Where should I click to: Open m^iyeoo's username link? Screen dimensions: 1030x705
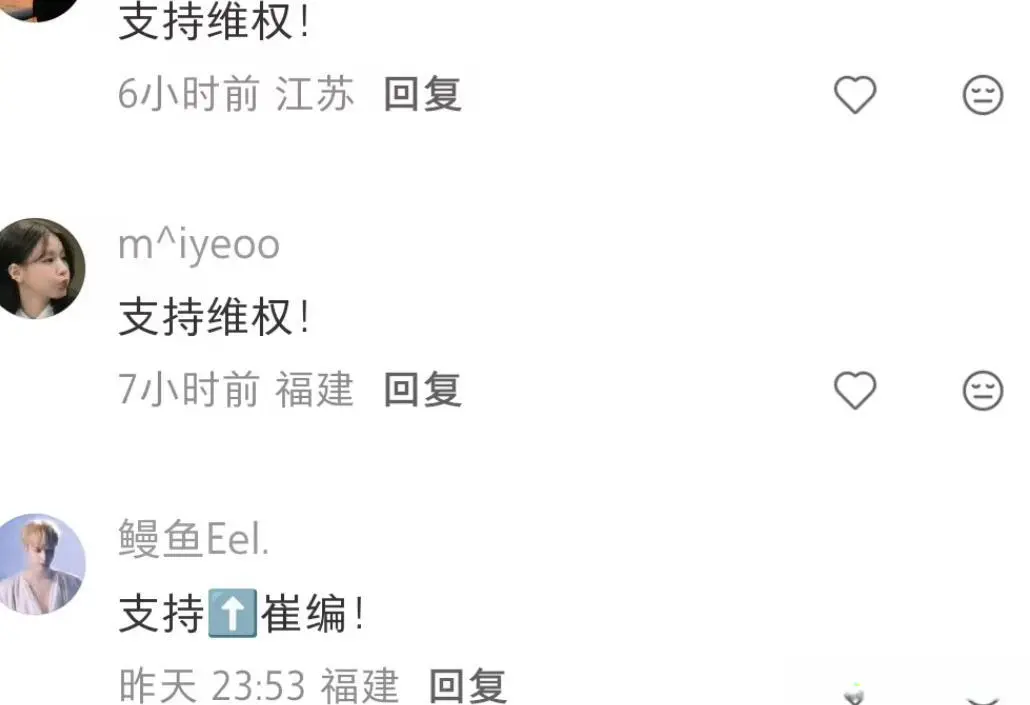point(199,244)
